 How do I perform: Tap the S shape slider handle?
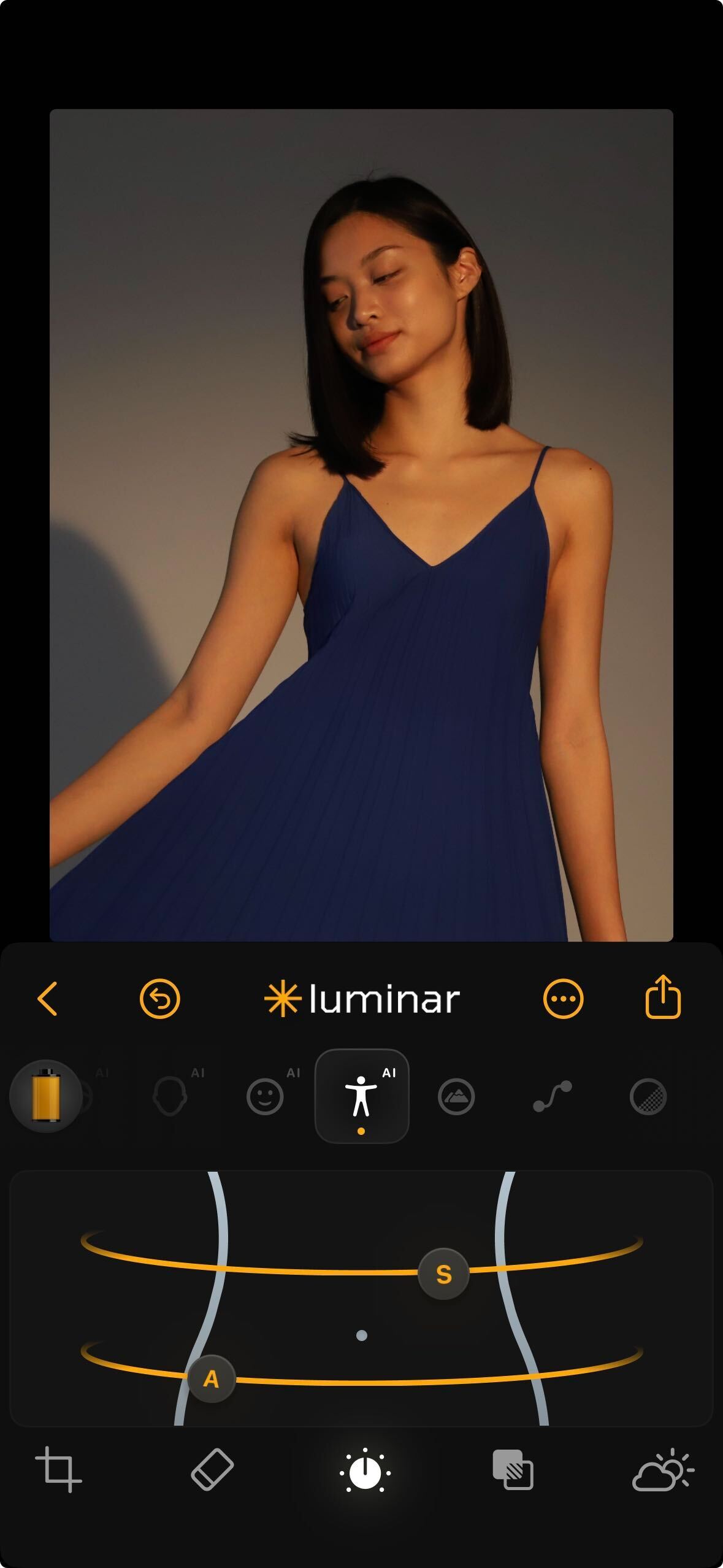tap(443, 1274)
